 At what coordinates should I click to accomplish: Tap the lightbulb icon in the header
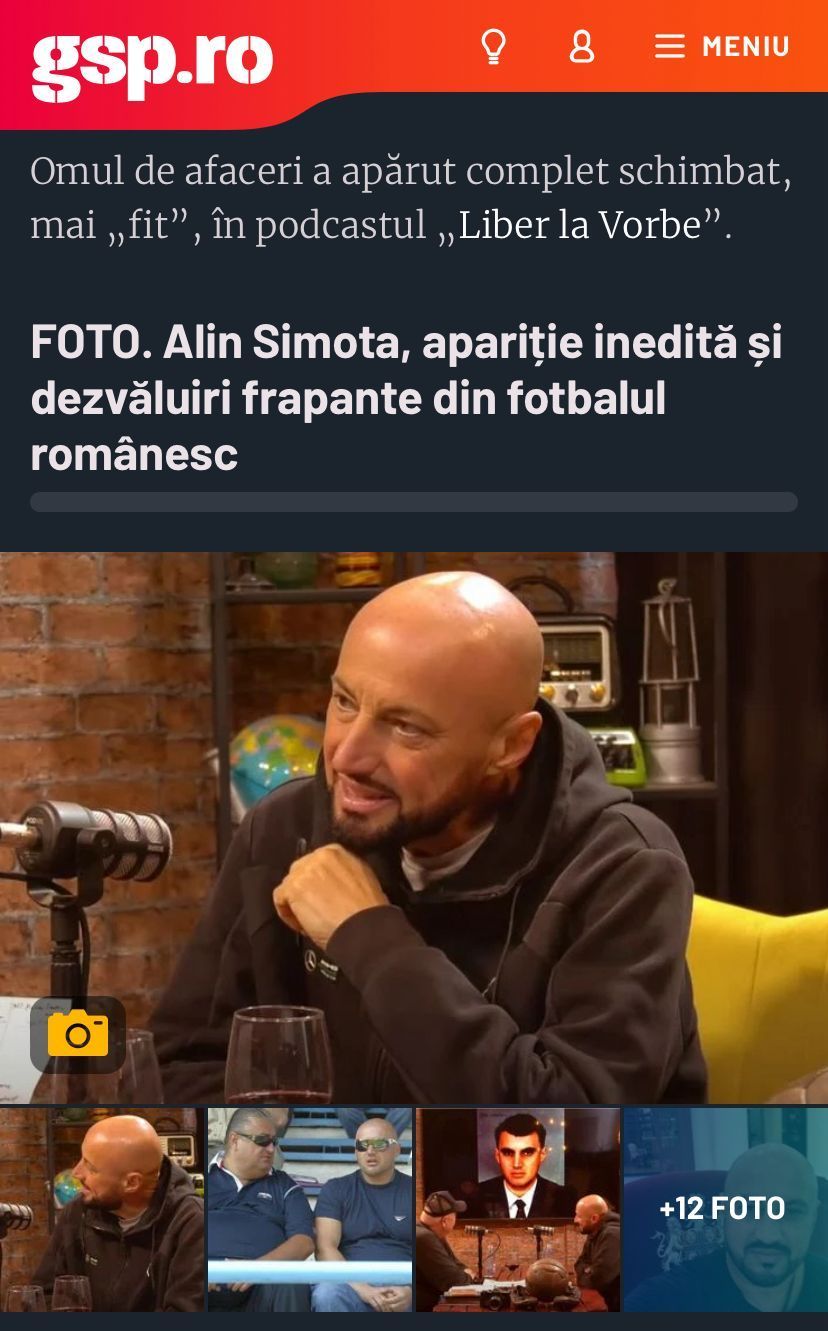(x=494, y=47)
